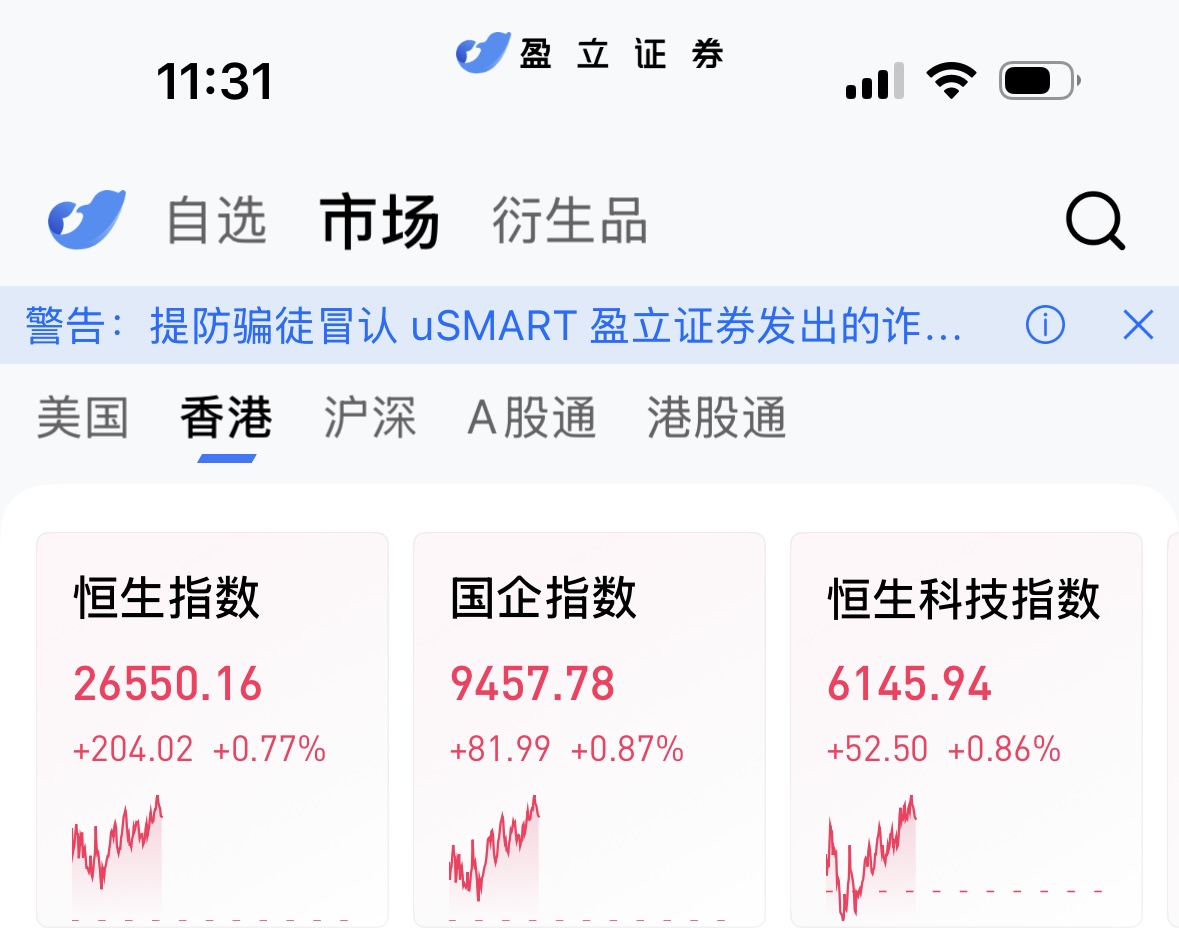Image resolution: width=1179 pixels, height=944 pixels.
Task: Select the 香港 market tab
Action: click(227, 417)
